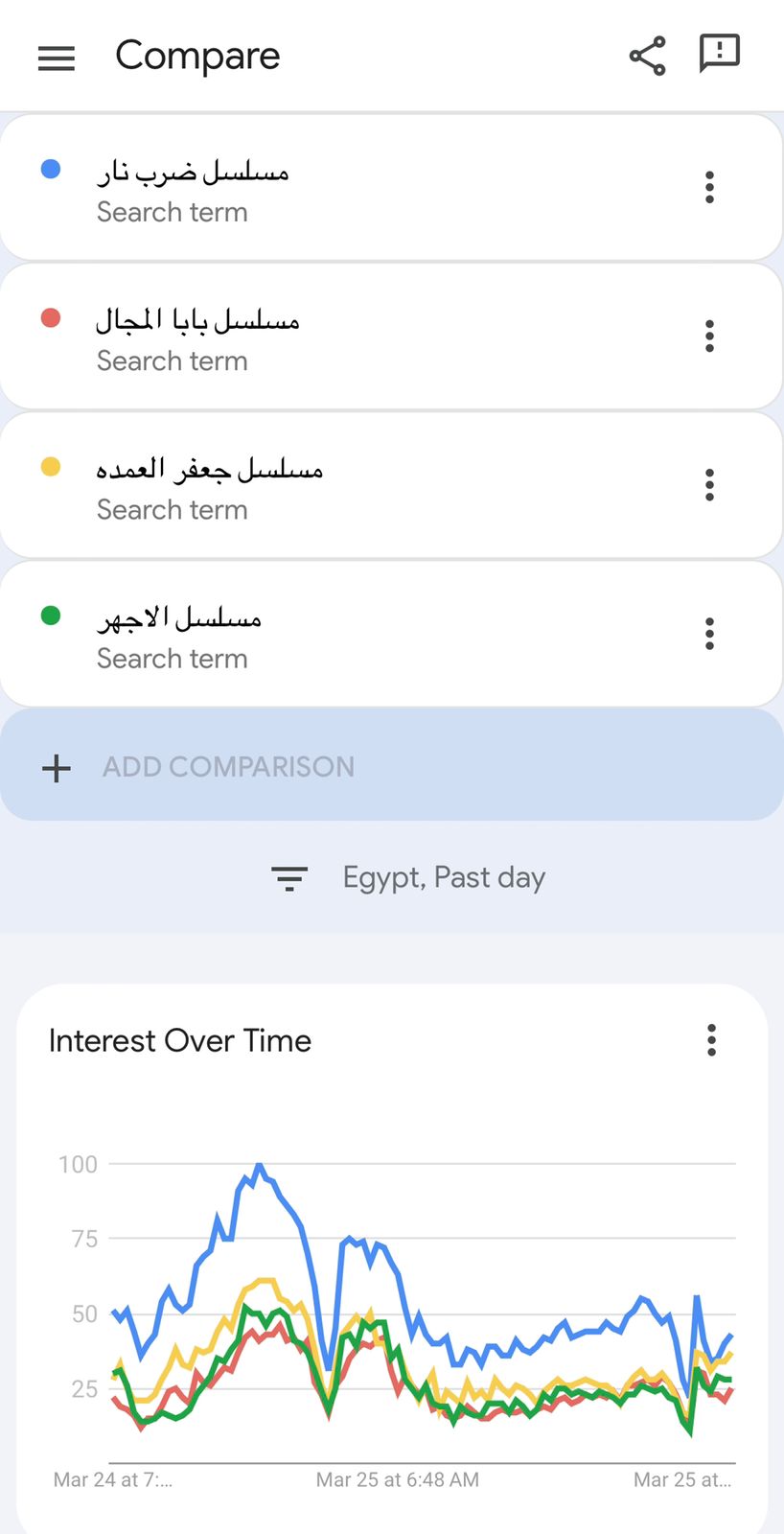This screenshot has width=784, height=1534.
Task: Share this comparison
Action: tap(647, 56)
